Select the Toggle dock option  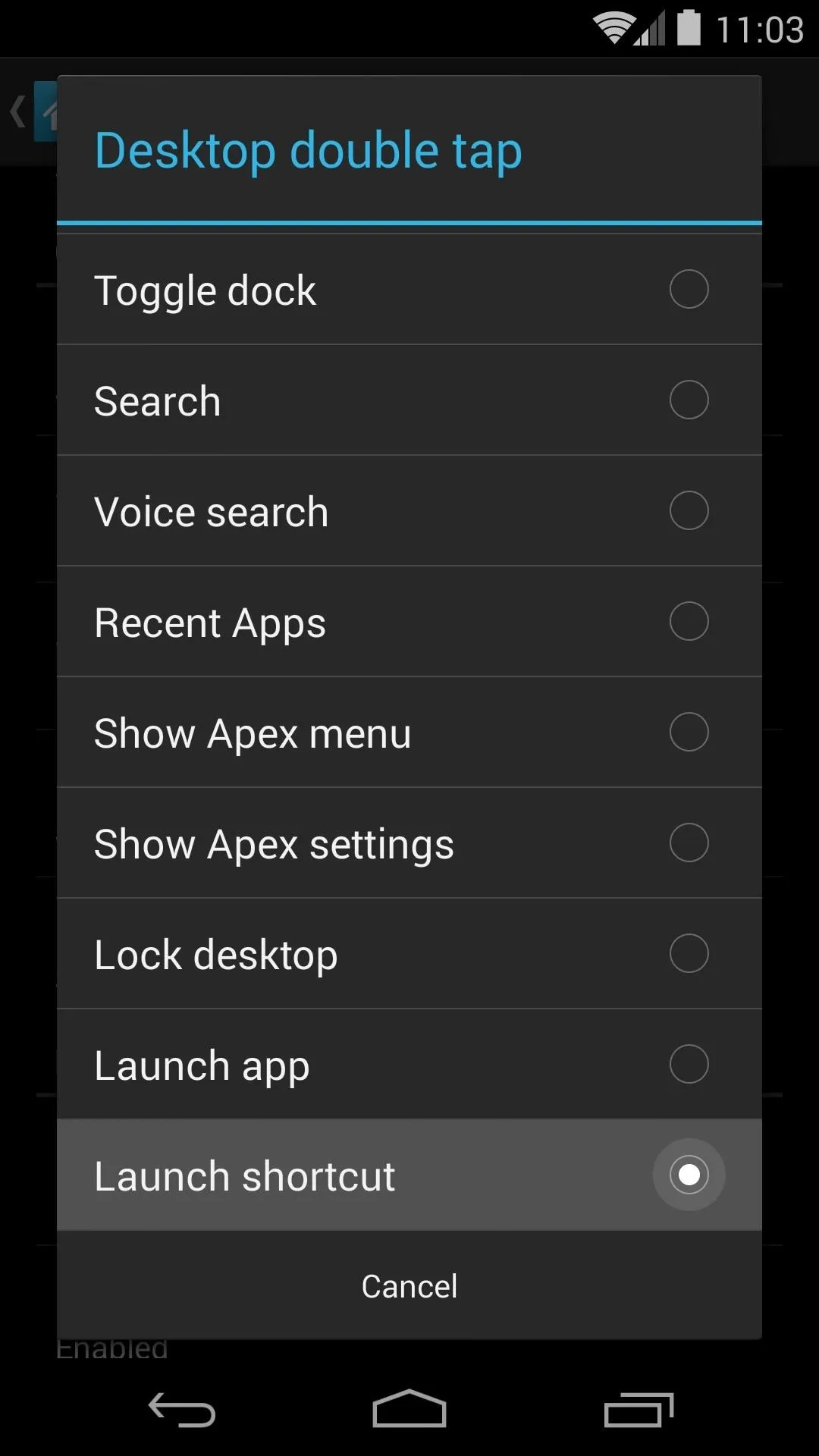point(409,290)
